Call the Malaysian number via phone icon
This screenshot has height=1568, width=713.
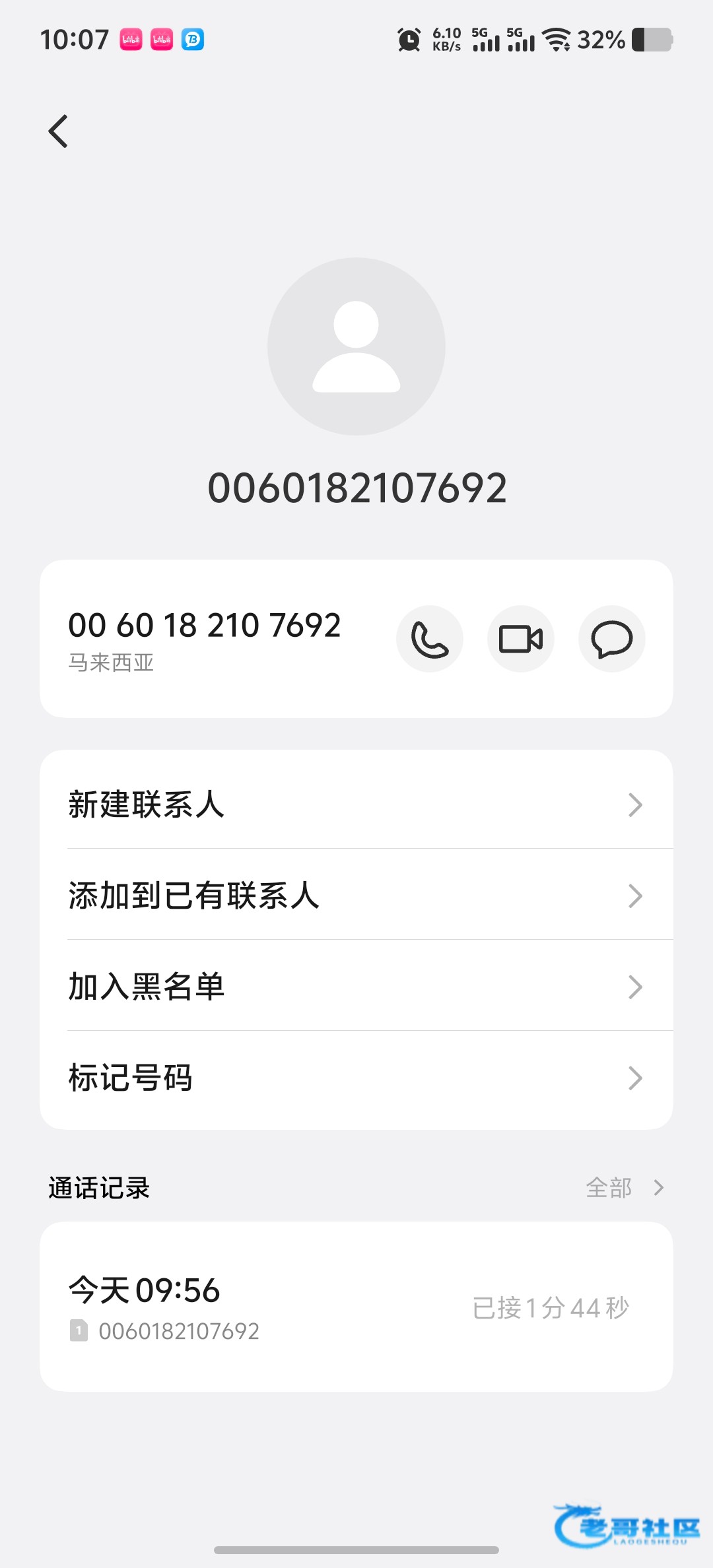430,639
